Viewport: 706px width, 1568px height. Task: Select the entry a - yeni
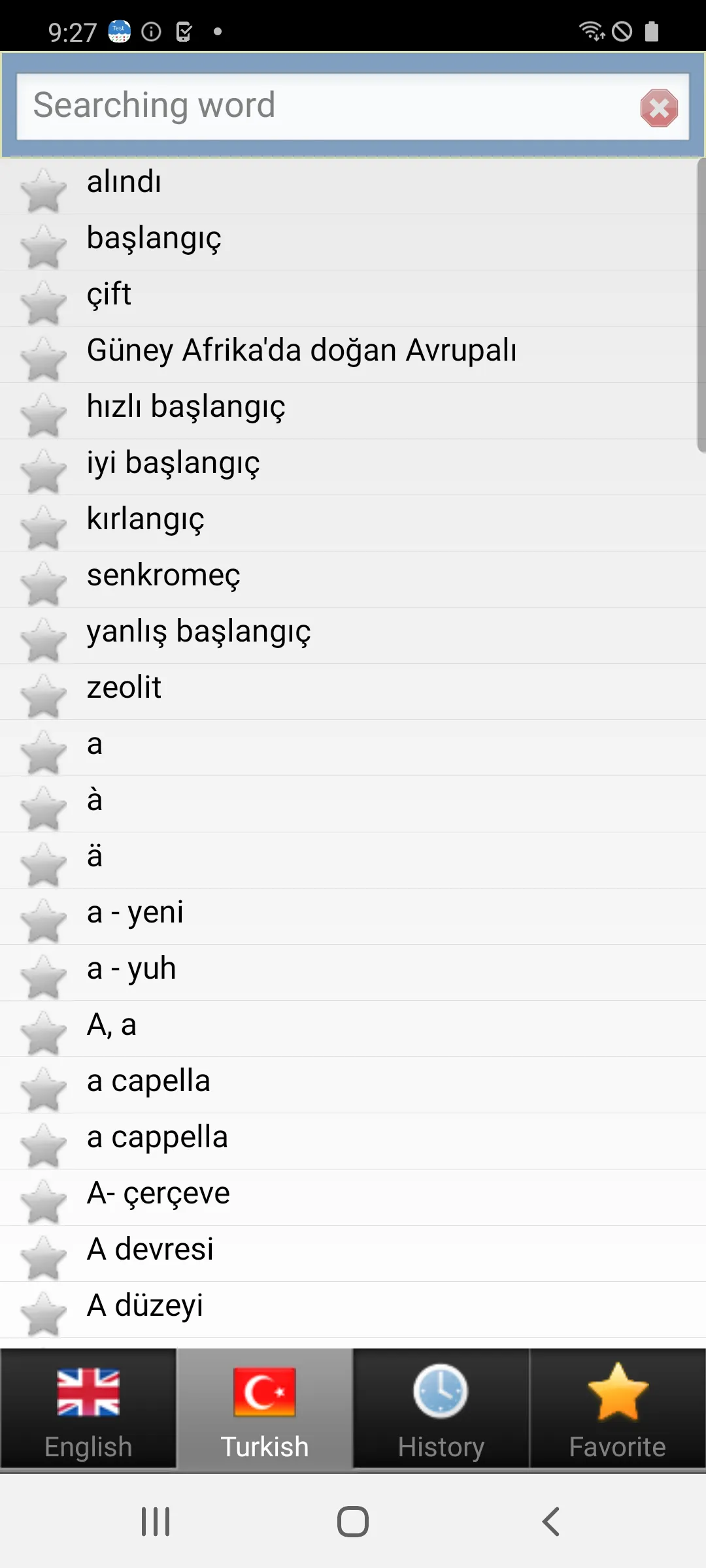point(353,917)
